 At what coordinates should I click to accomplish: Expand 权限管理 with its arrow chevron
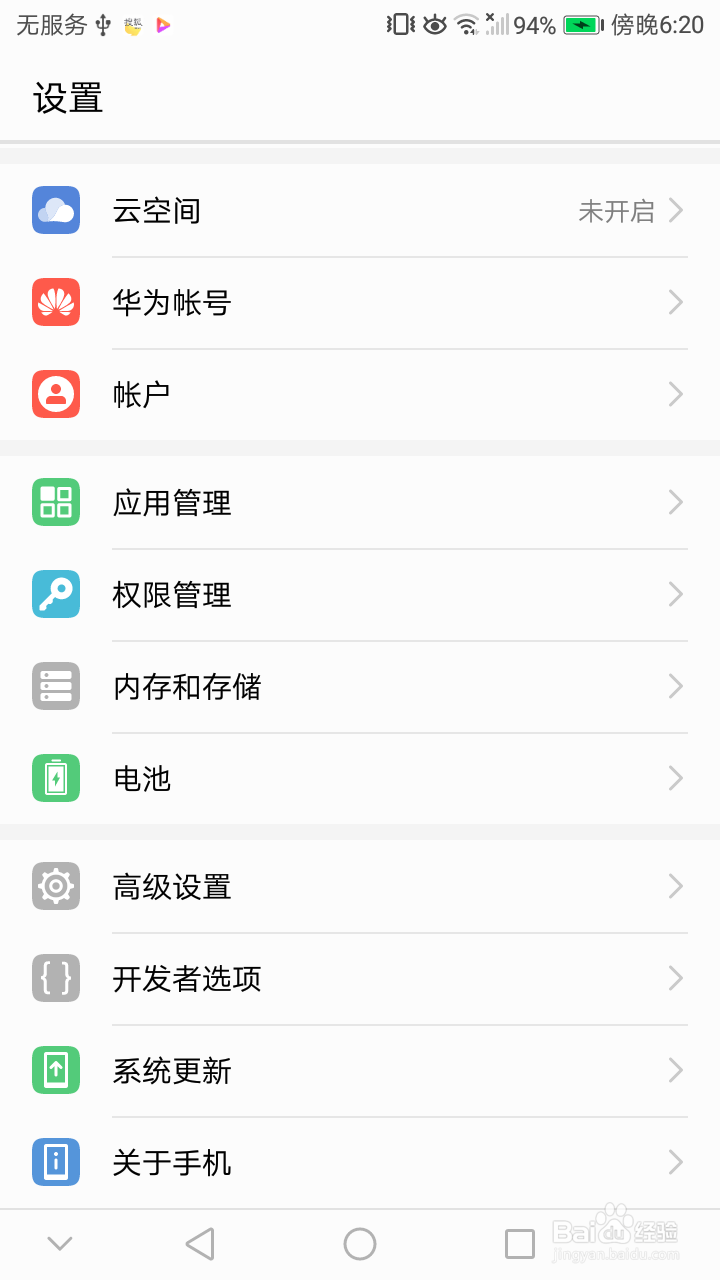675,594
